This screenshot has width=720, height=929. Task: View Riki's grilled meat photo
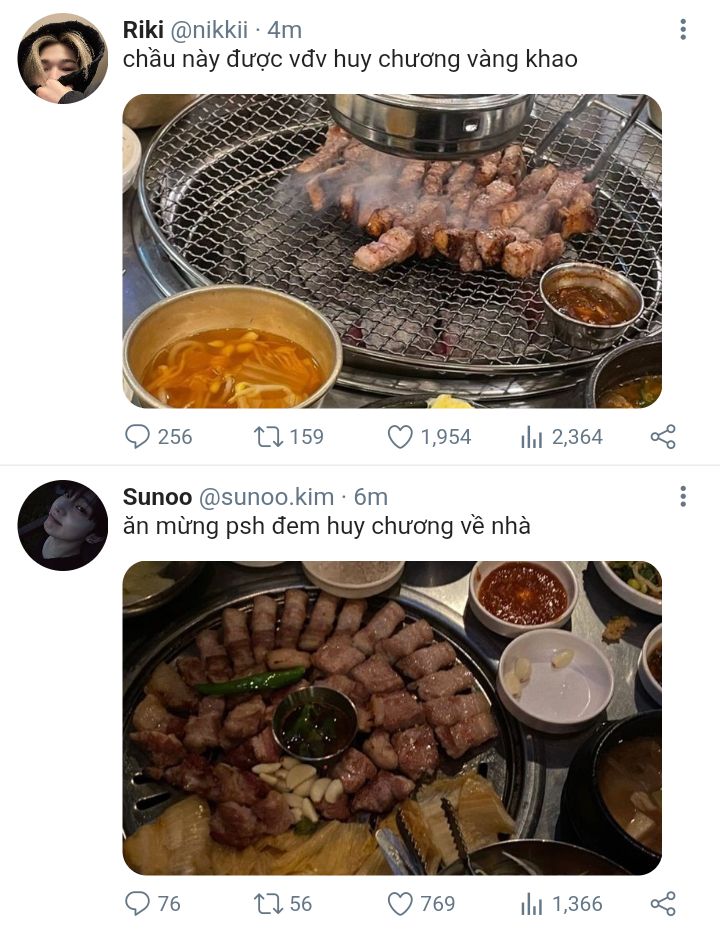coord(392,251)
